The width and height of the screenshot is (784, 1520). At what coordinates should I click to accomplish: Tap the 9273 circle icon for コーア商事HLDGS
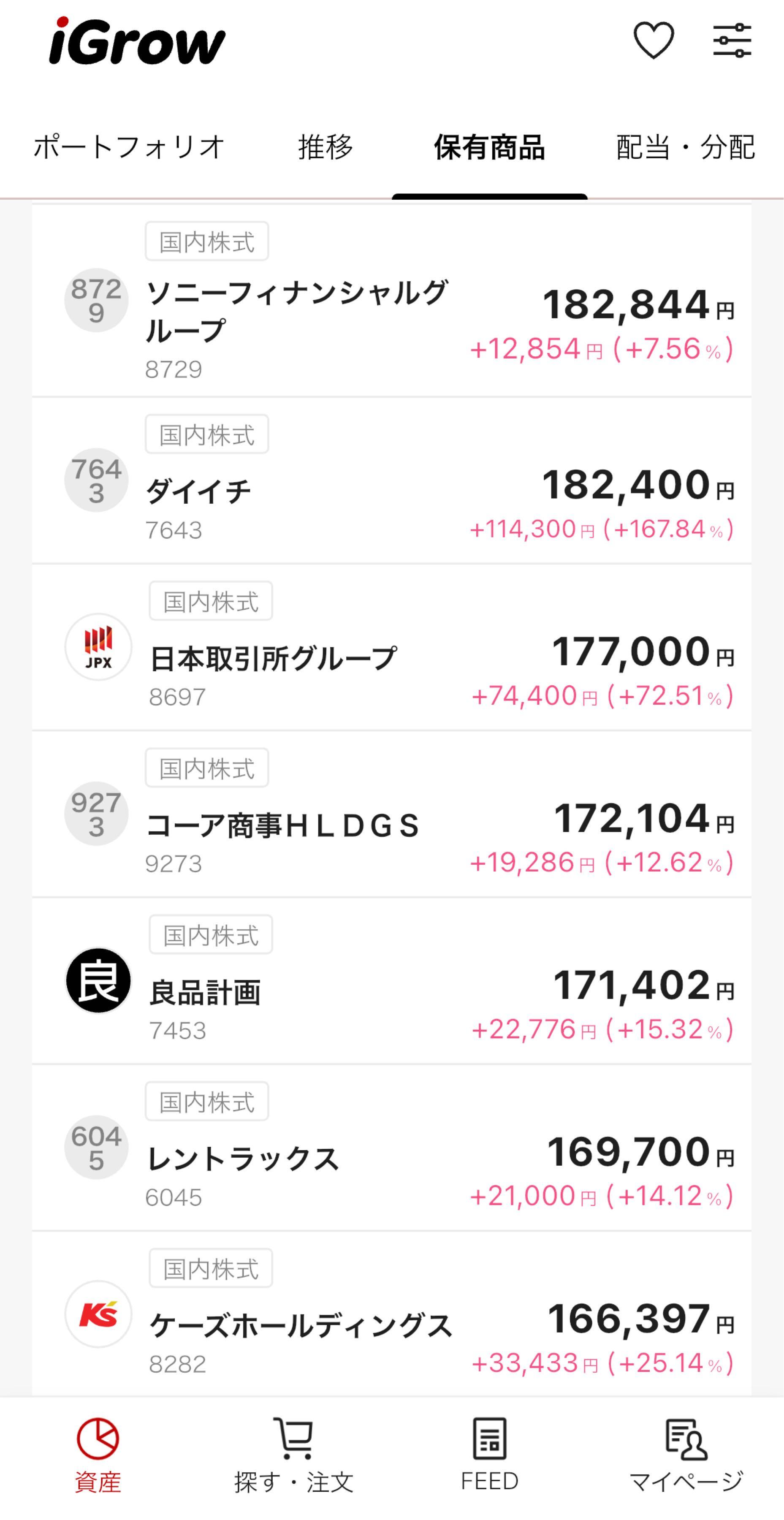coord(98,813)
